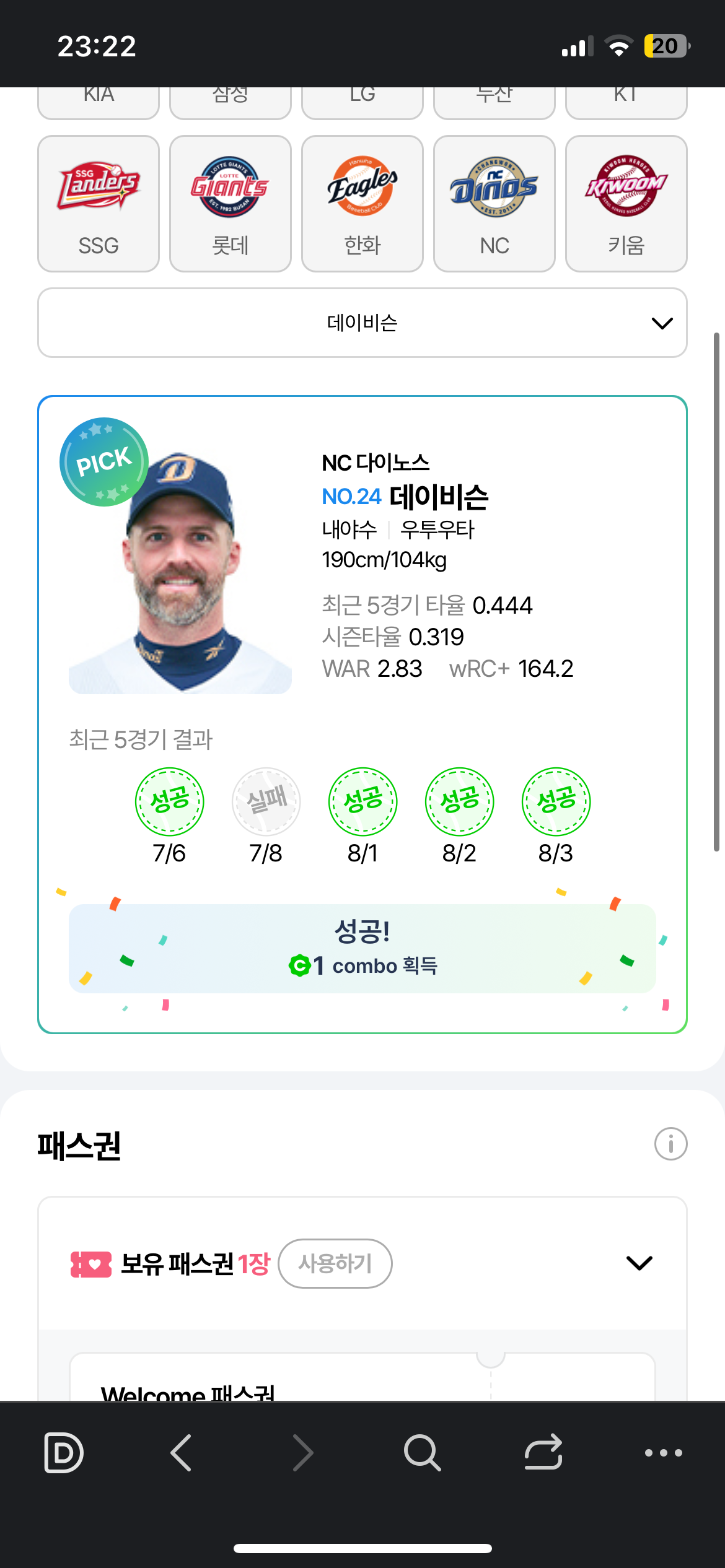Image resolution: width=725 pixels, height=1568 pixels.
Task: Choose the 롯데 Giants team
Action: pos(231,203)
